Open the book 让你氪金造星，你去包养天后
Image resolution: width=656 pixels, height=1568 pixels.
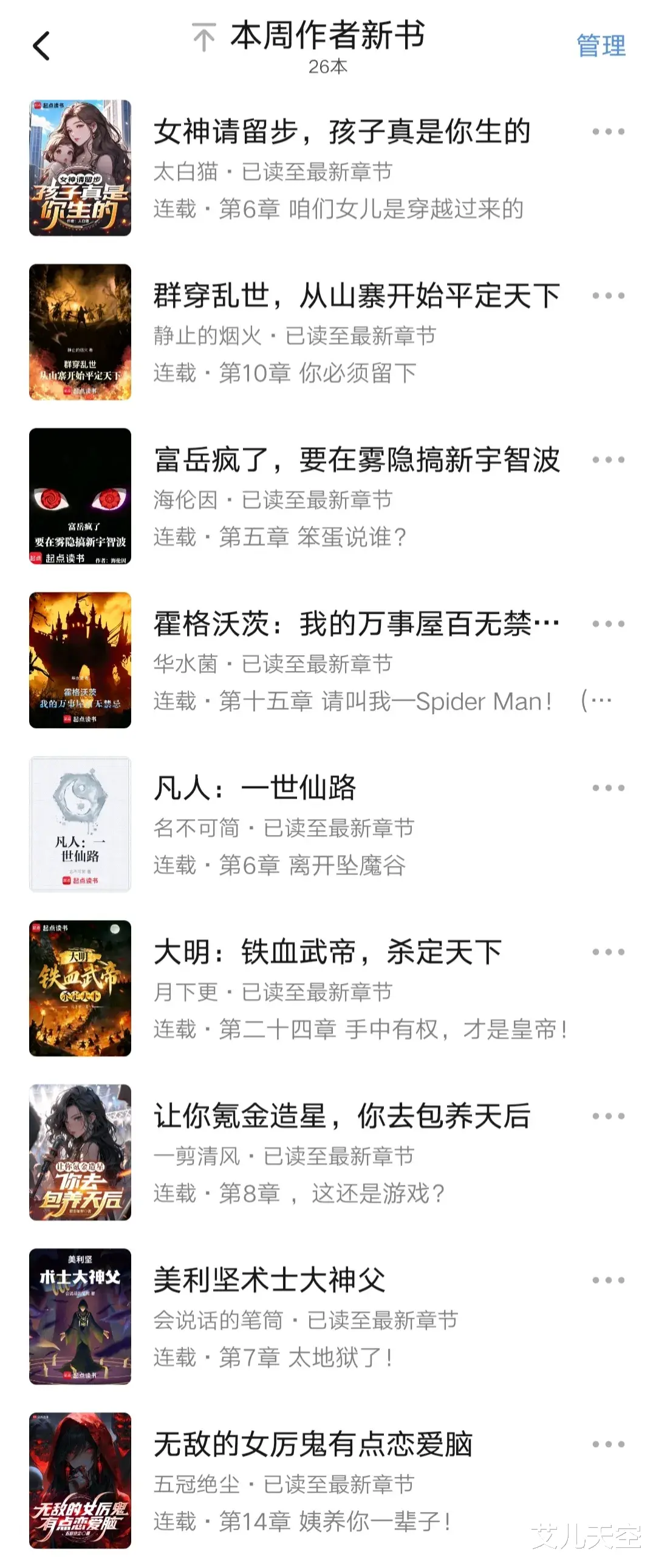click(x=341, y=1116)
